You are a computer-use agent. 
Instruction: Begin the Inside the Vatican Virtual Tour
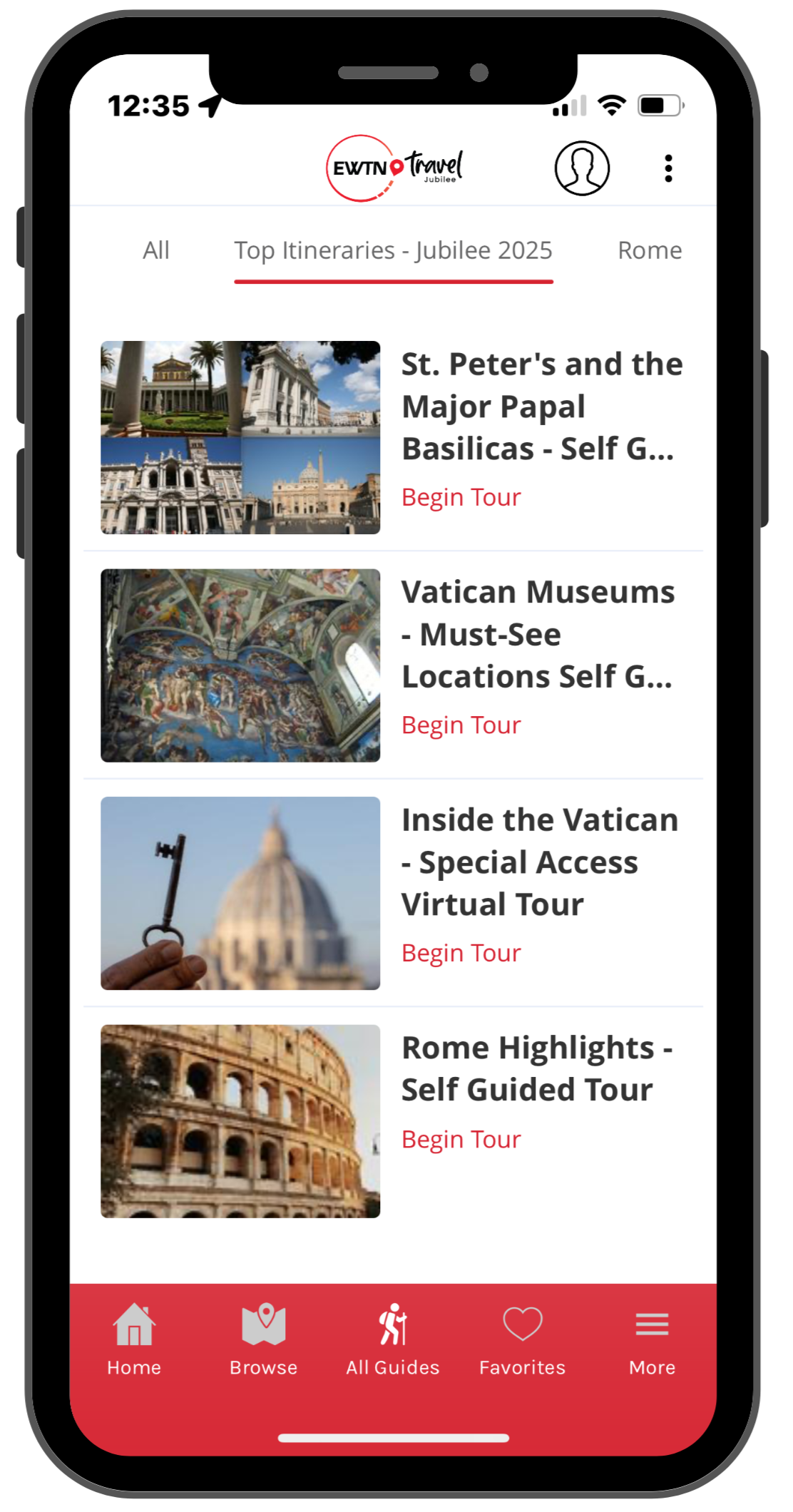click(x=461, y=953)
